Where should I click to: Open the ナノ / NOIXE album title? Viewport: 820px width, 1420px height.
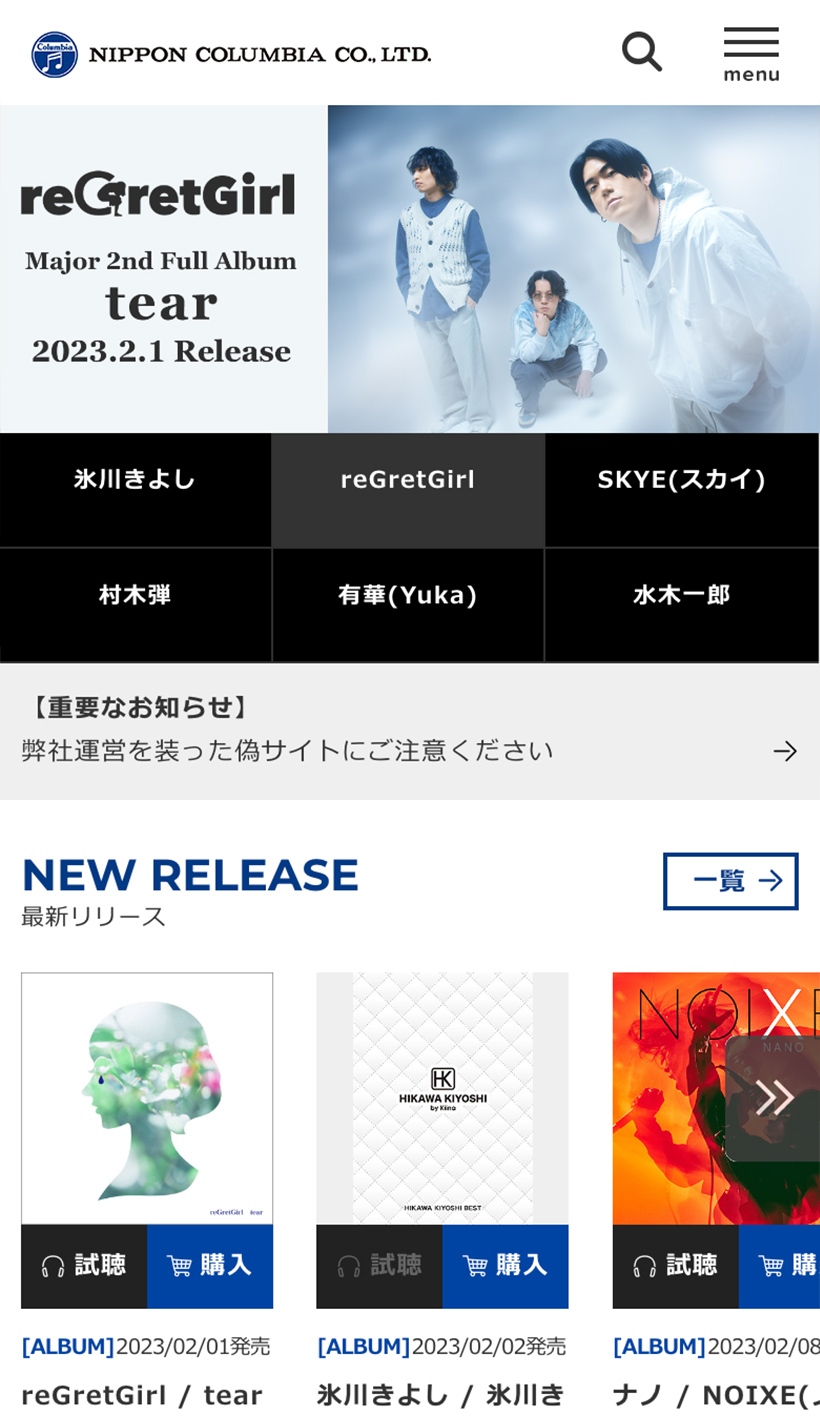[715, 1394]
